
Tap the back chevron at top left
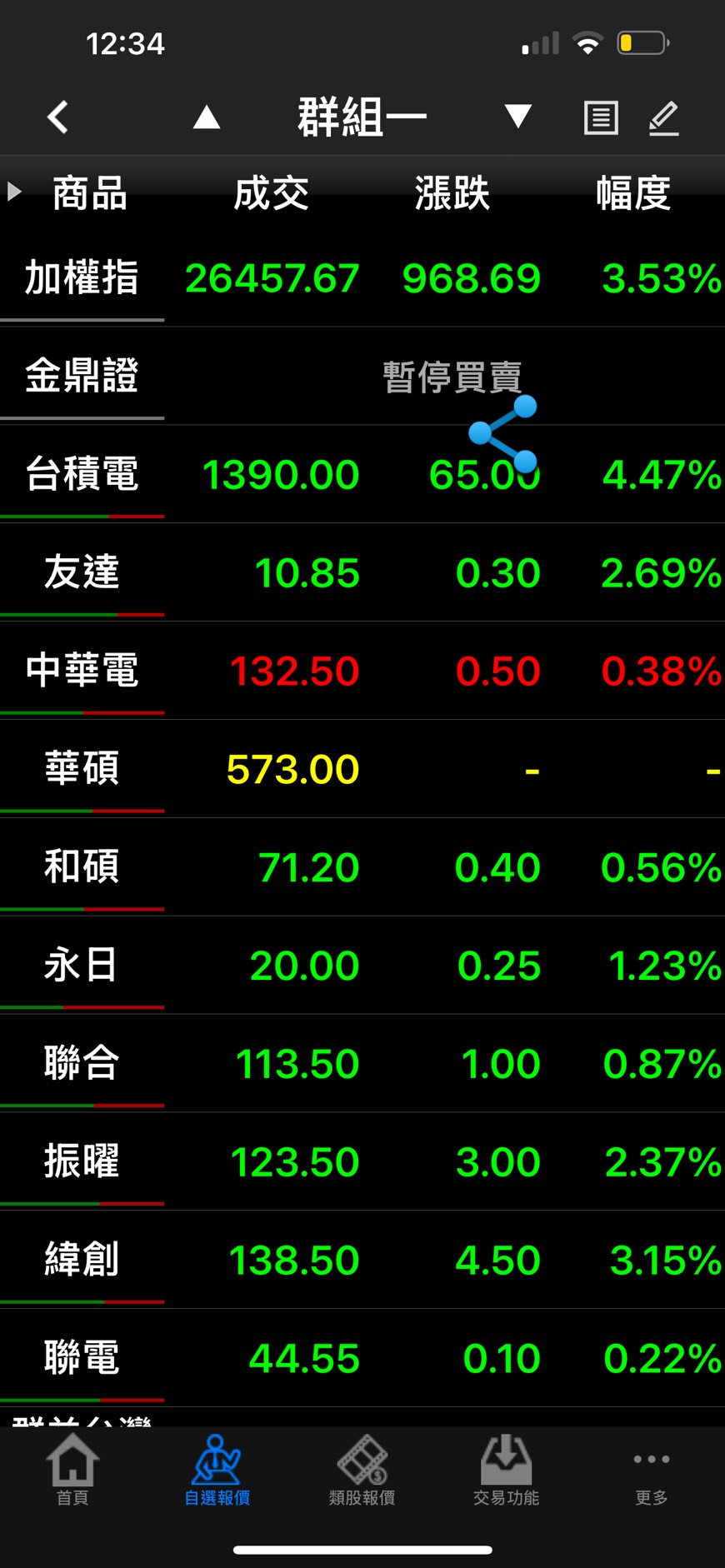(x=57, y=117)
